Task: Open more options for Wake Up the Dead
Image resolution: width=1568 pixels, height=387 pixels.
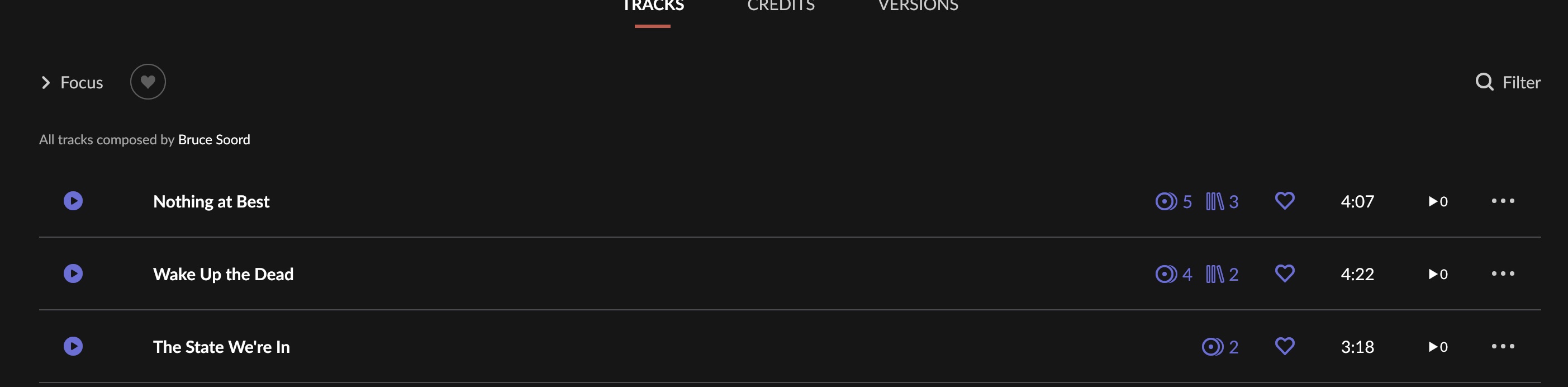Action: (1502, 273)
